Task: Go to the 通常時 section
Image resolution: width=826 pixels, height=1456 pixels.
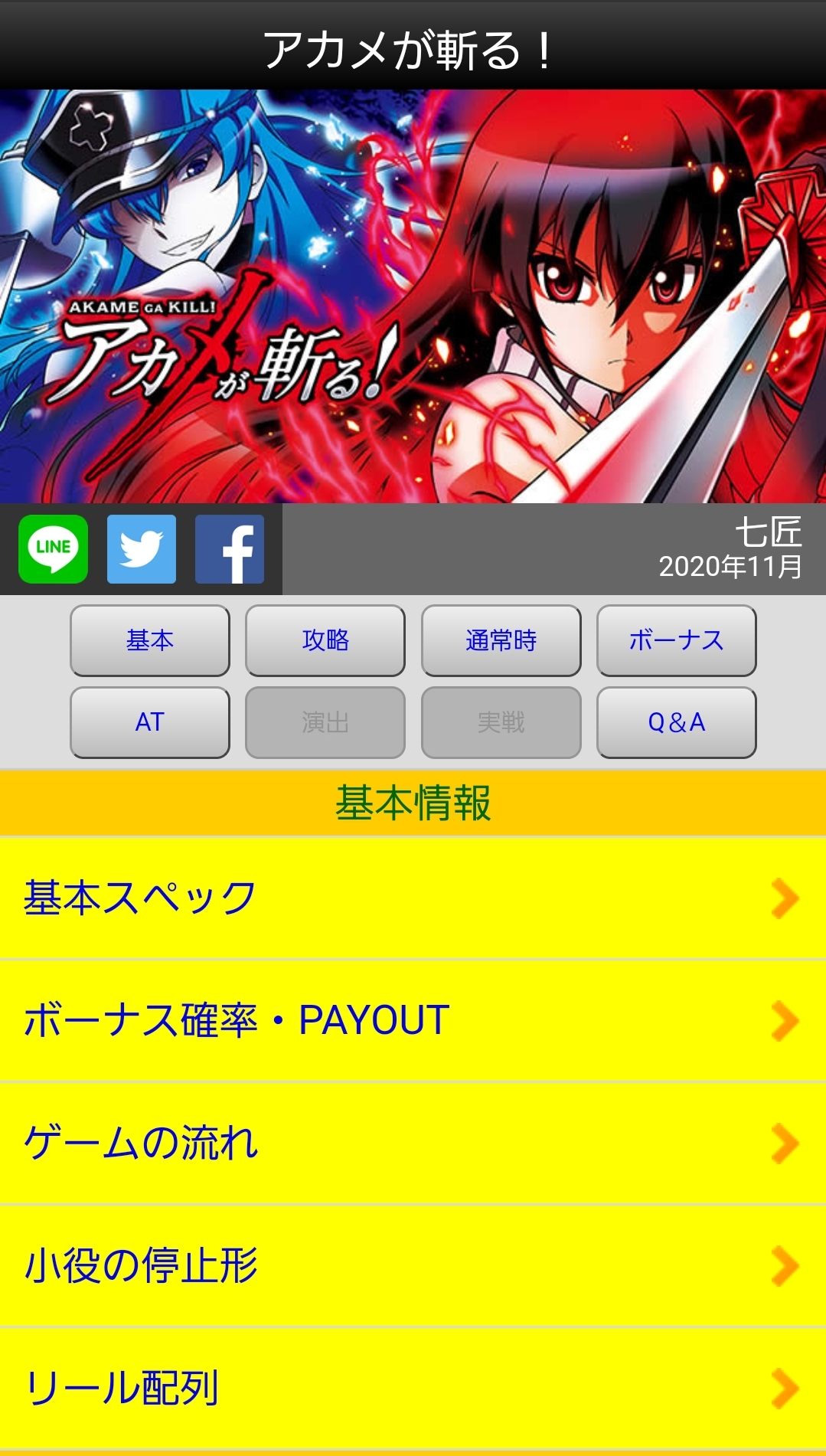Action: pos(501,640)
